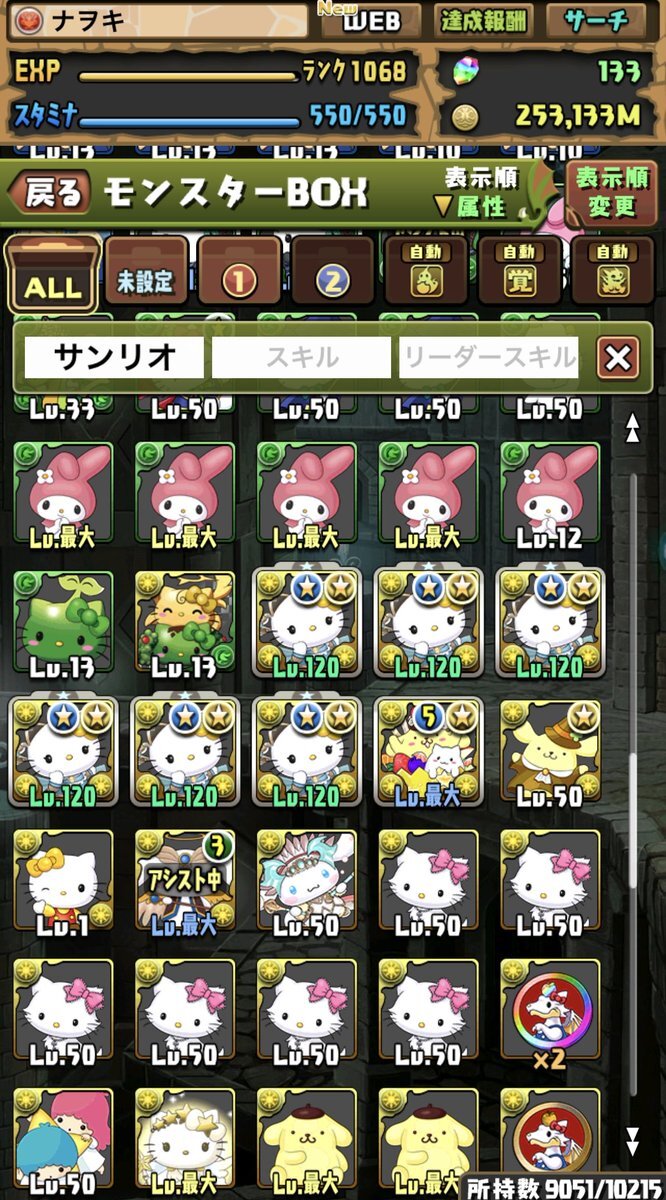Tap the 戻る back button
The height and width of the screenshot is (1200, 666).
point(48,193)
